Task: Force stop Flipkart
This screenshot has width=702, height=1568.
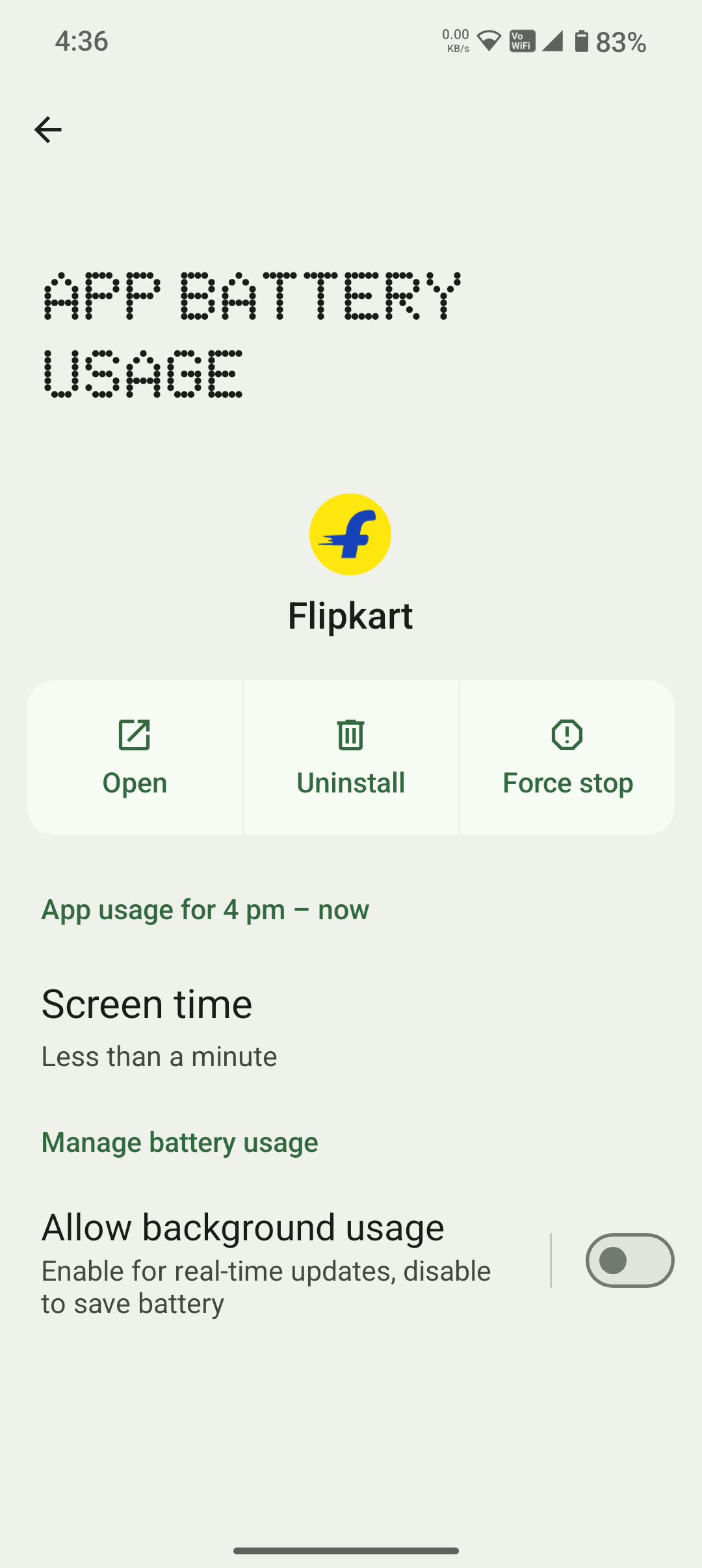Action: coord(567,757)
